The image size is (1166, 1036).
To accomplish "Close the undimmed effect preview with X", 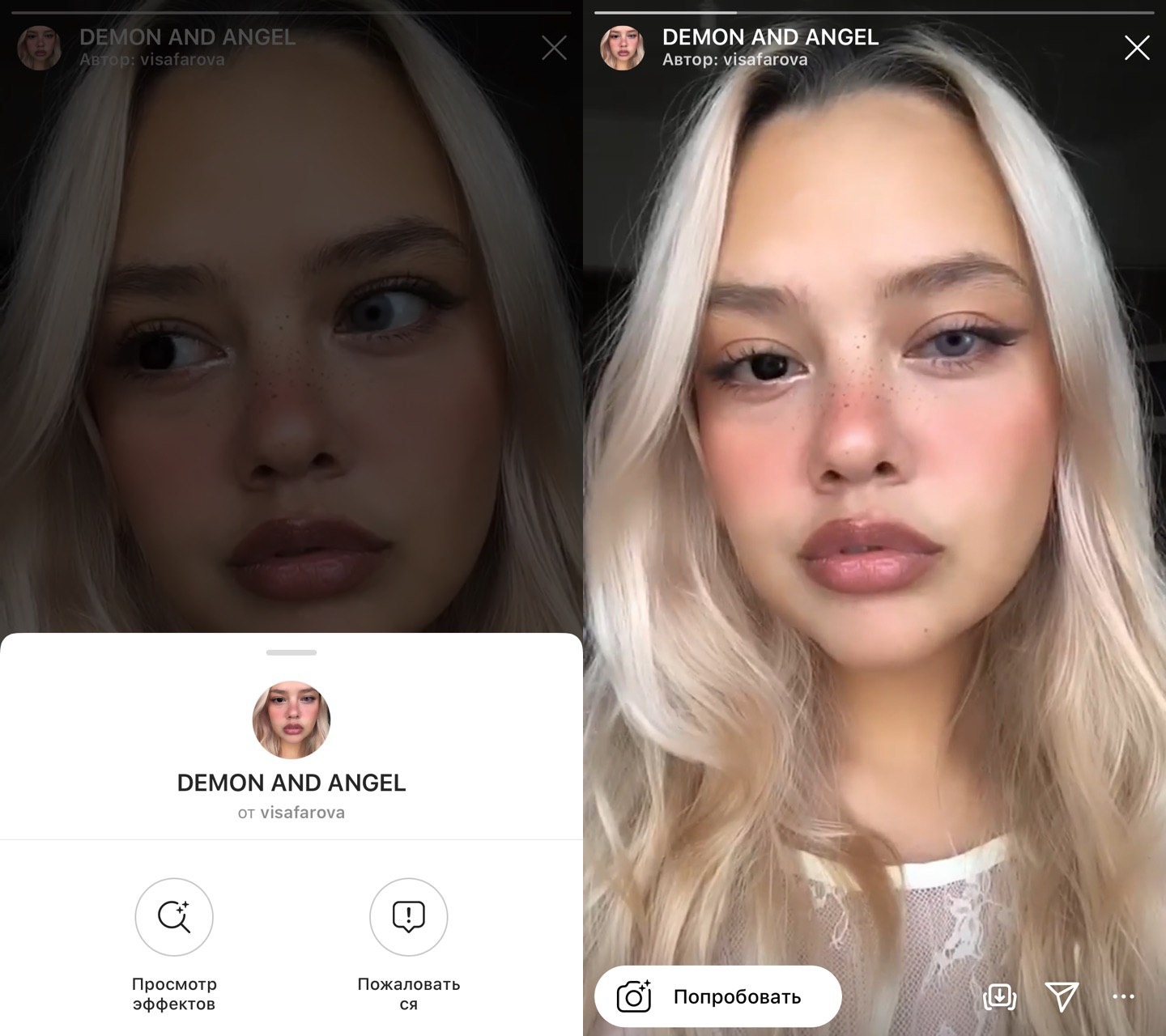I will coord(1137,49).
